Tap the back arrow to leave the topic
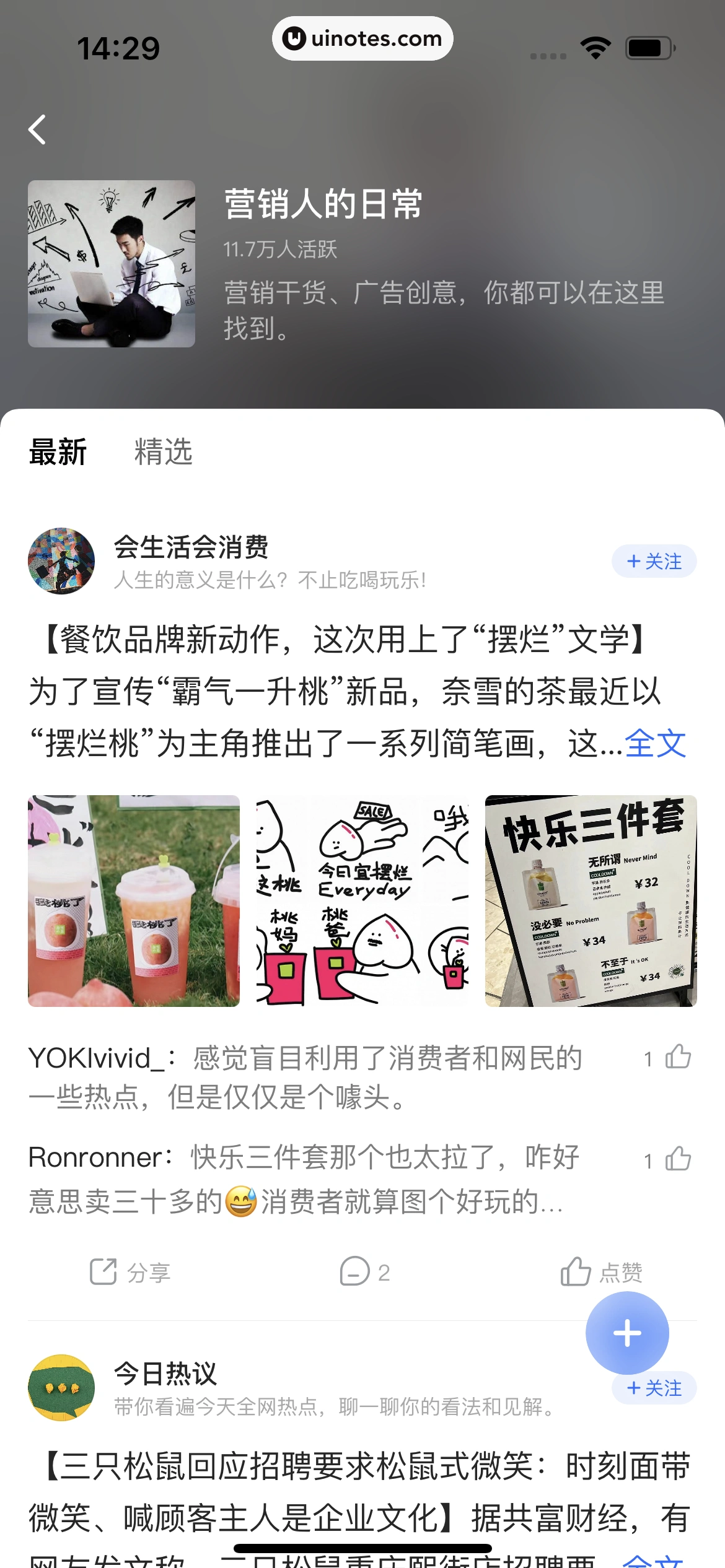 point(38,130)
